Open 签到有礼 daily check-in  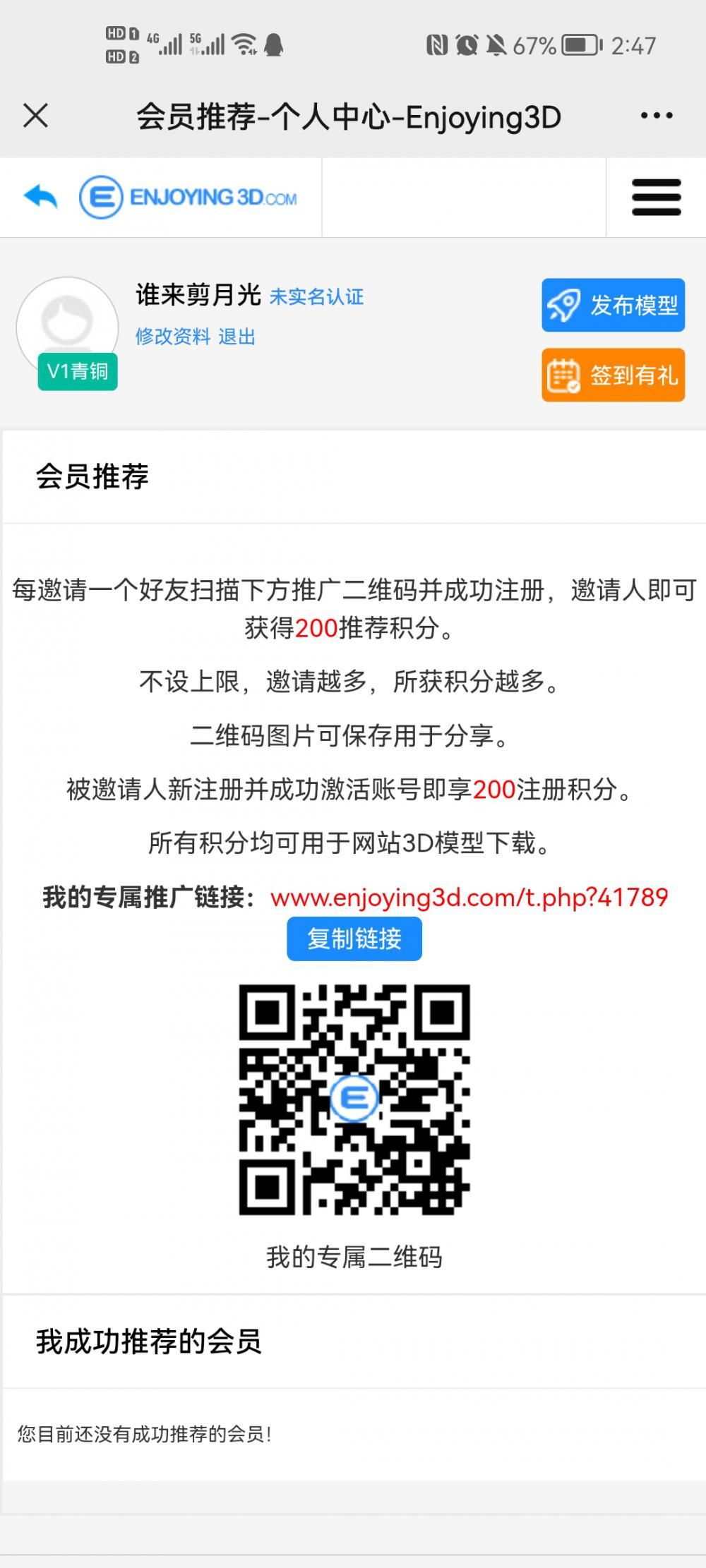click(x=613, y=375)
